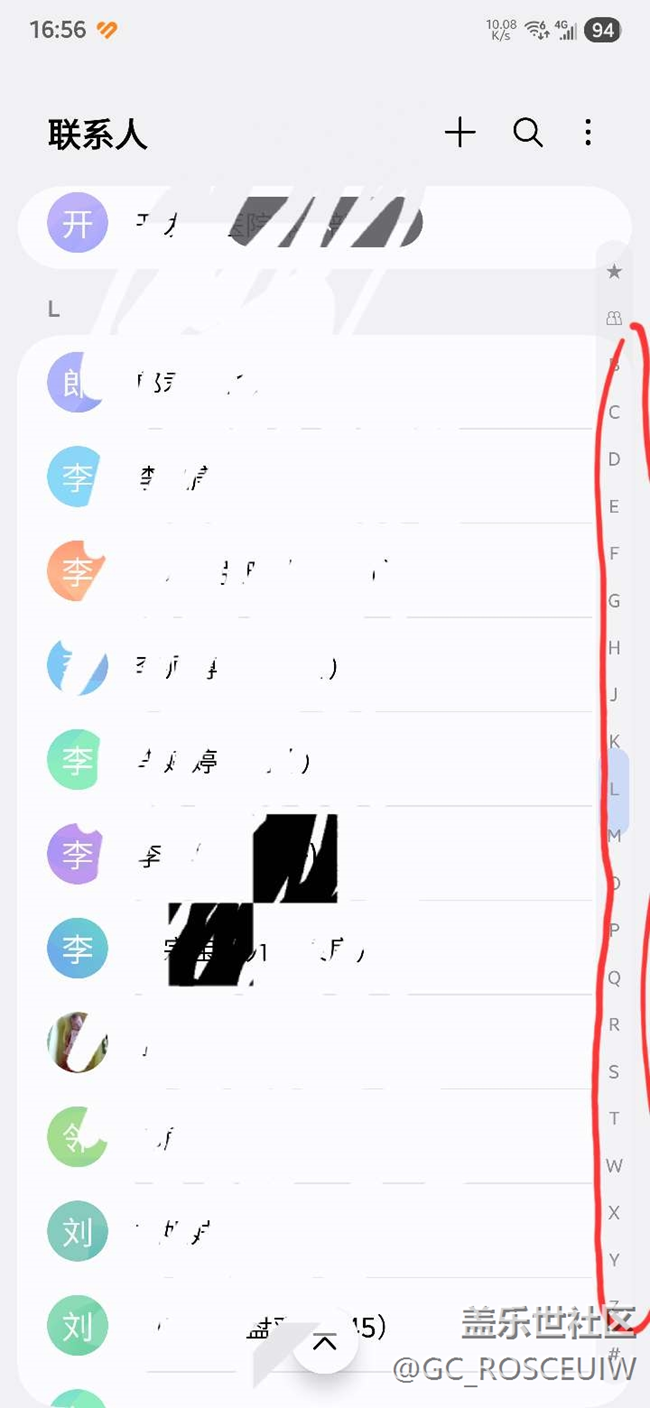The image size is (650, 1408).
Task: Jump to favorites via the star index
Action: pos(614,271)
